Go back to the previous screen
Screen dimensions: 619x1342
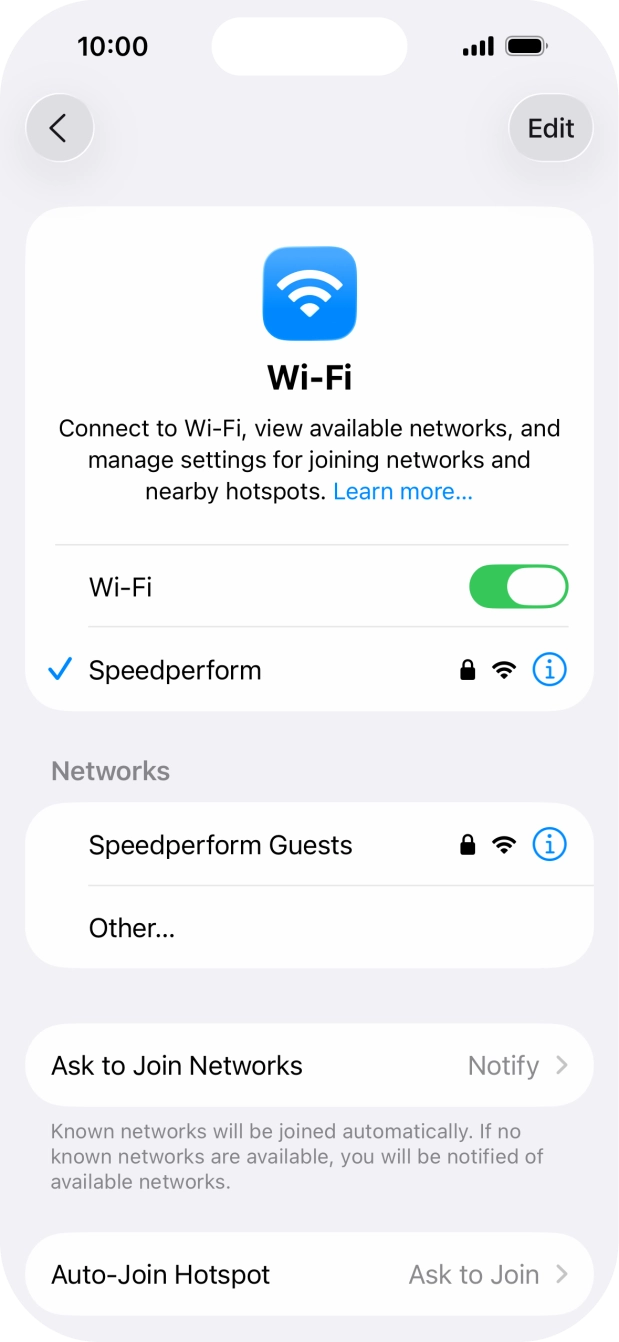[59, 128]
